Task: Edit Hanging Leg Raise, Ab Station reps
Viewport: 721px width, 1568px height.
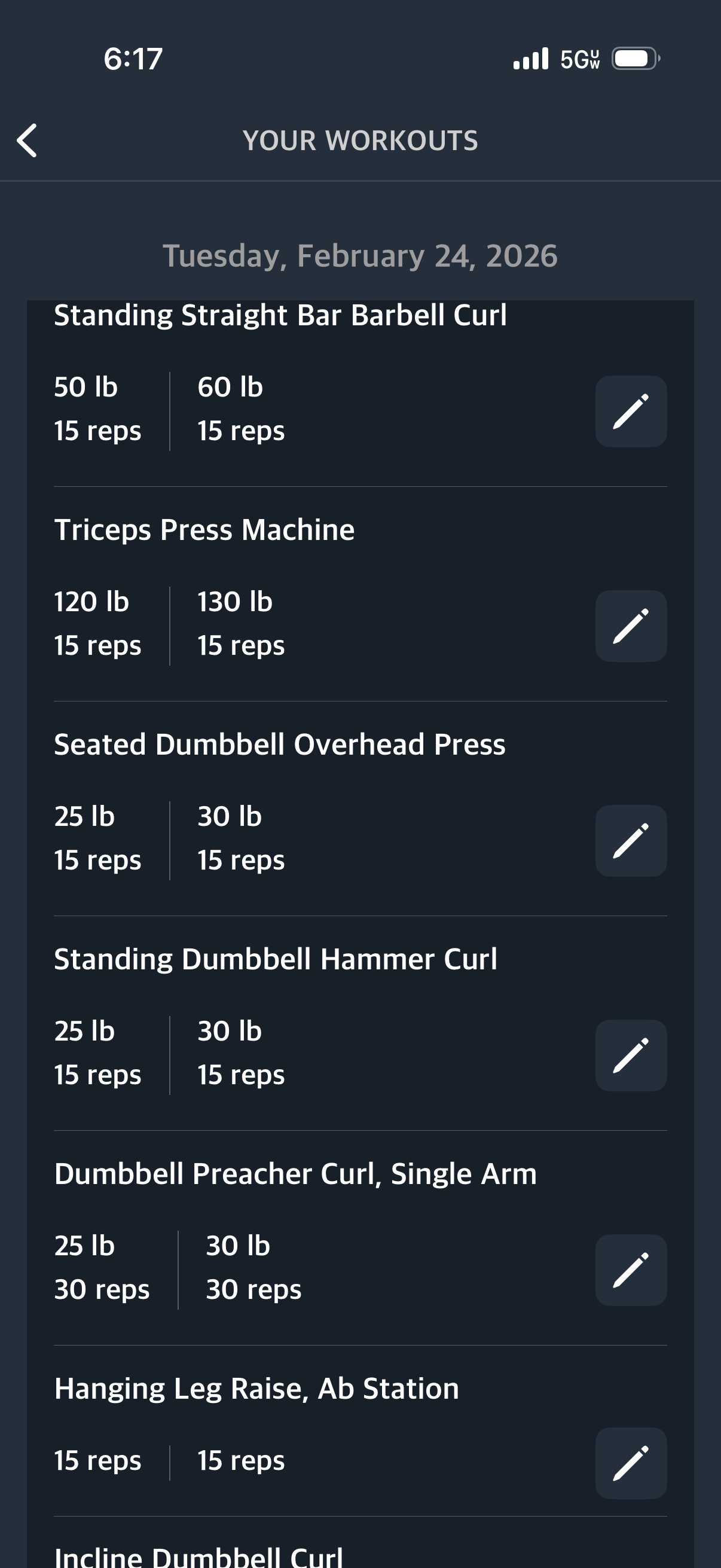Action: click(630, 1463)
